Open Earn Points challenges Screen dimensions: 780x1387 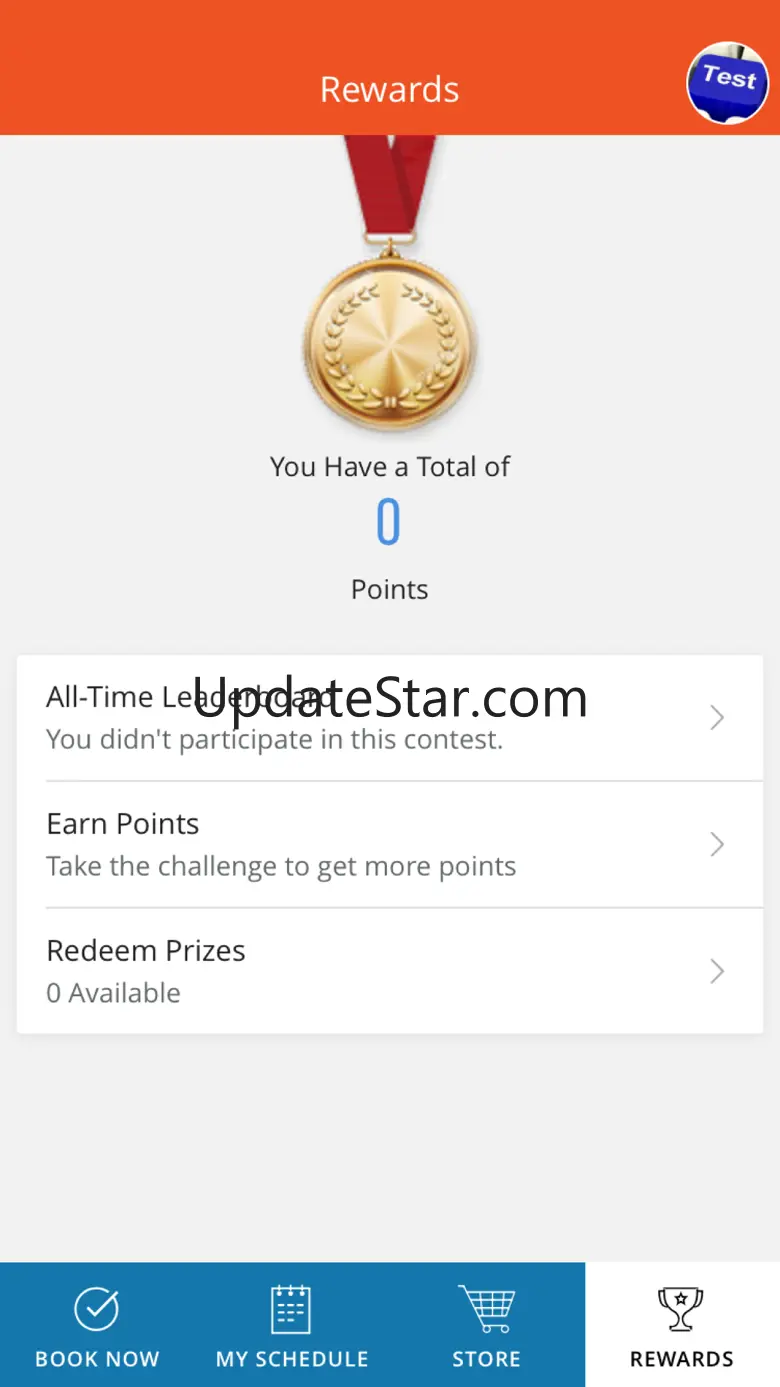point(390,845)
